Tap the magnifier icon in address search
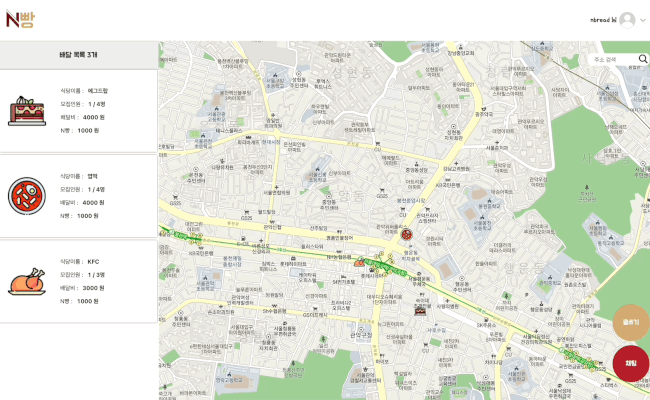The image size is (650, 400). [643, 59]
